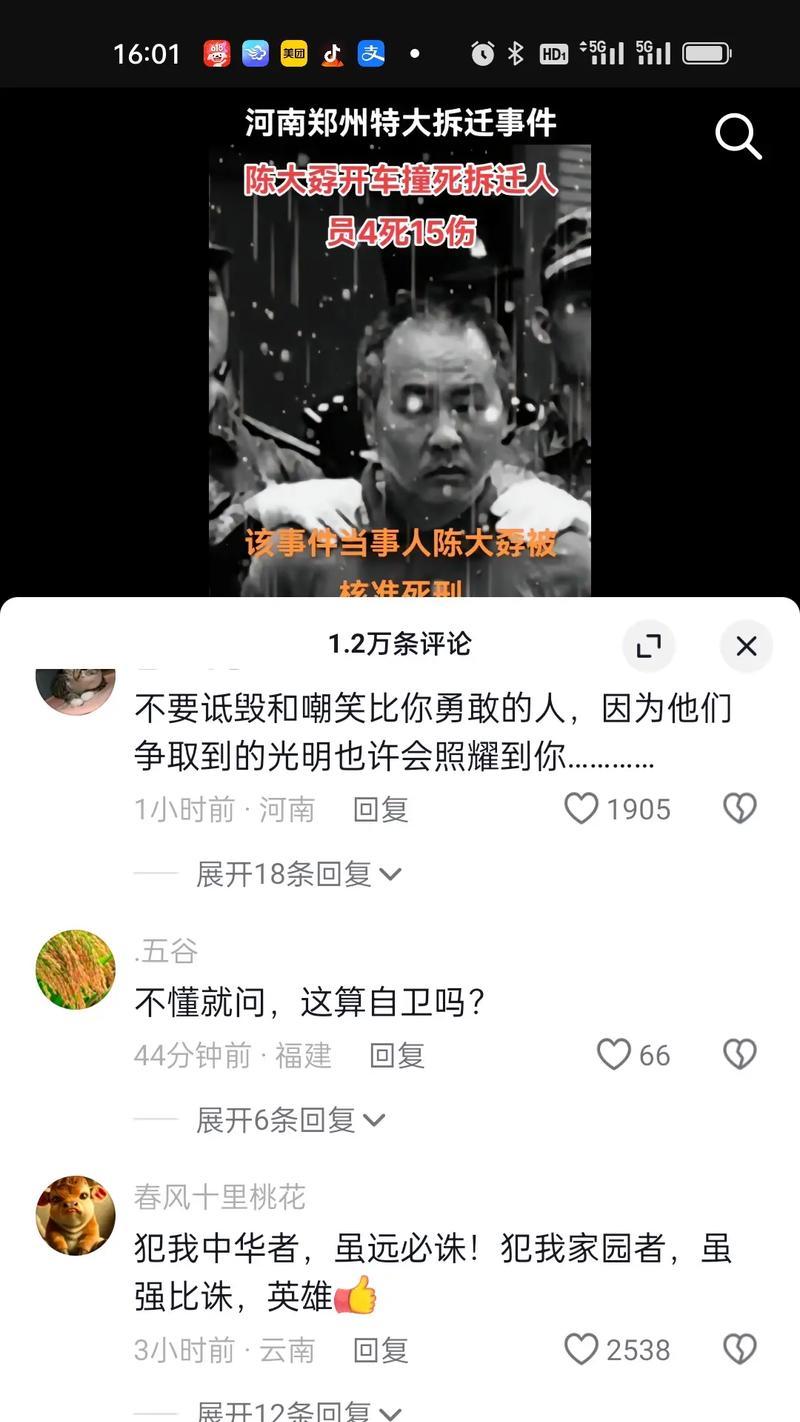Dislike the comment from 河南
This screenshot has width=800, height=1422.
pos(740,808)
